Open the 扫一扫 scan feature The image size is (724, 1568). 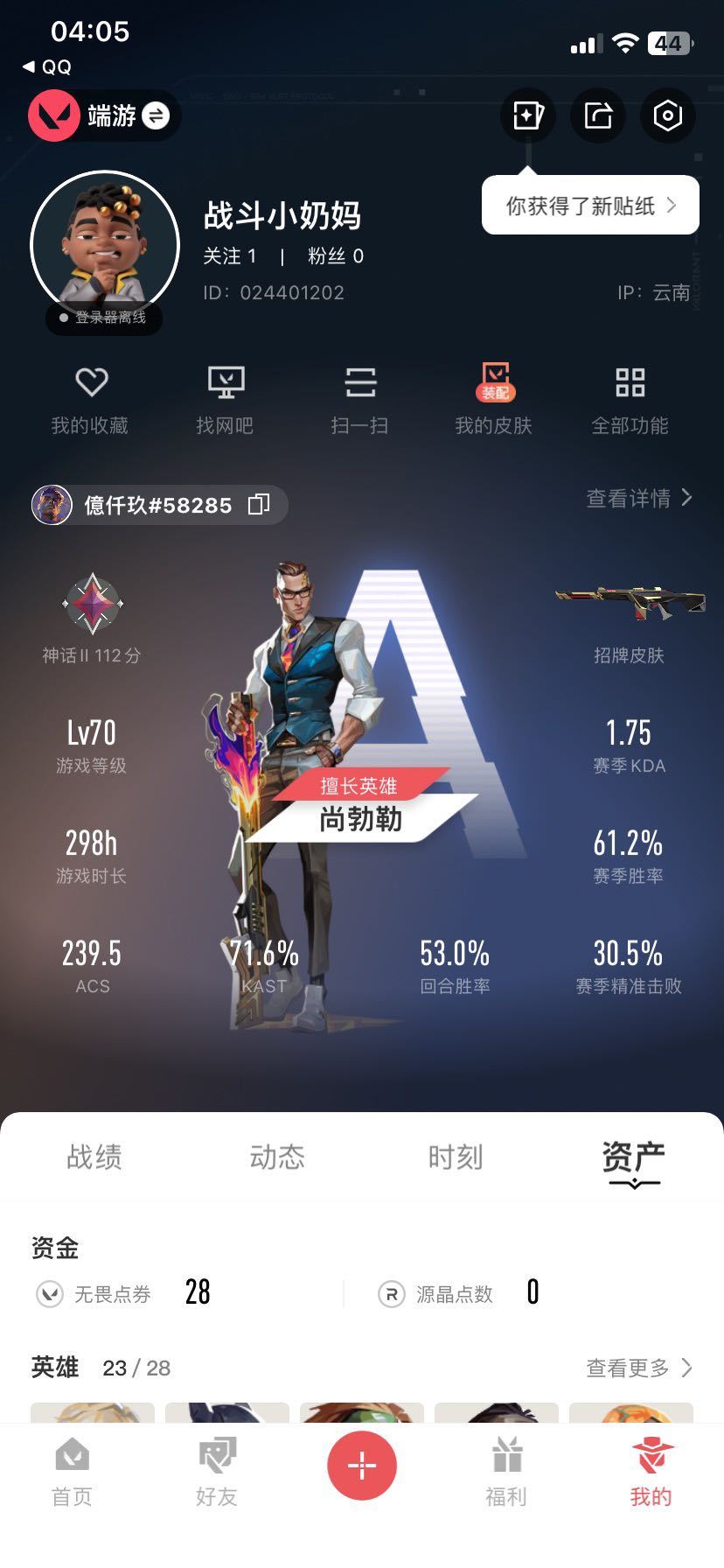361,398
